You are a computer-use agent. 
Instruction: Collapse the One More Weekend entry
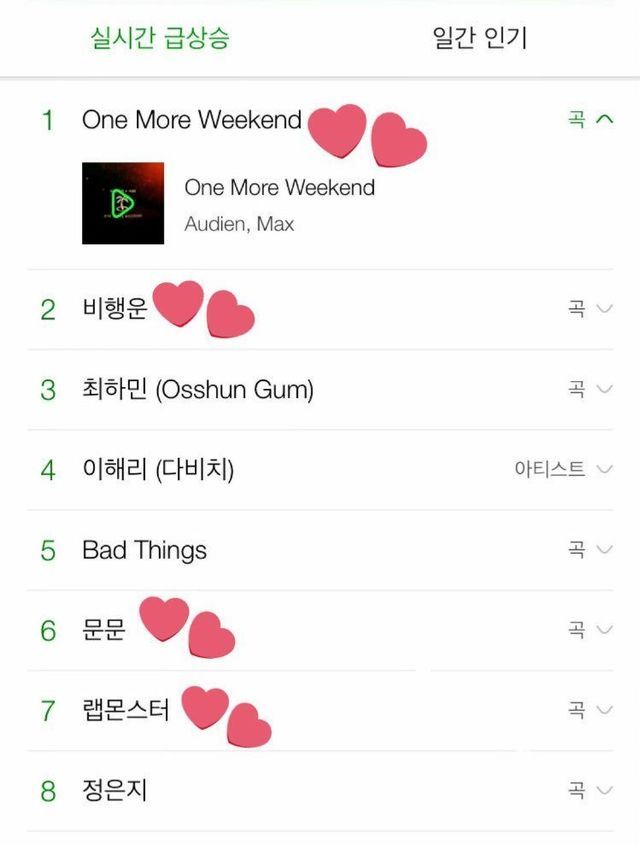[x=603, y=120]
